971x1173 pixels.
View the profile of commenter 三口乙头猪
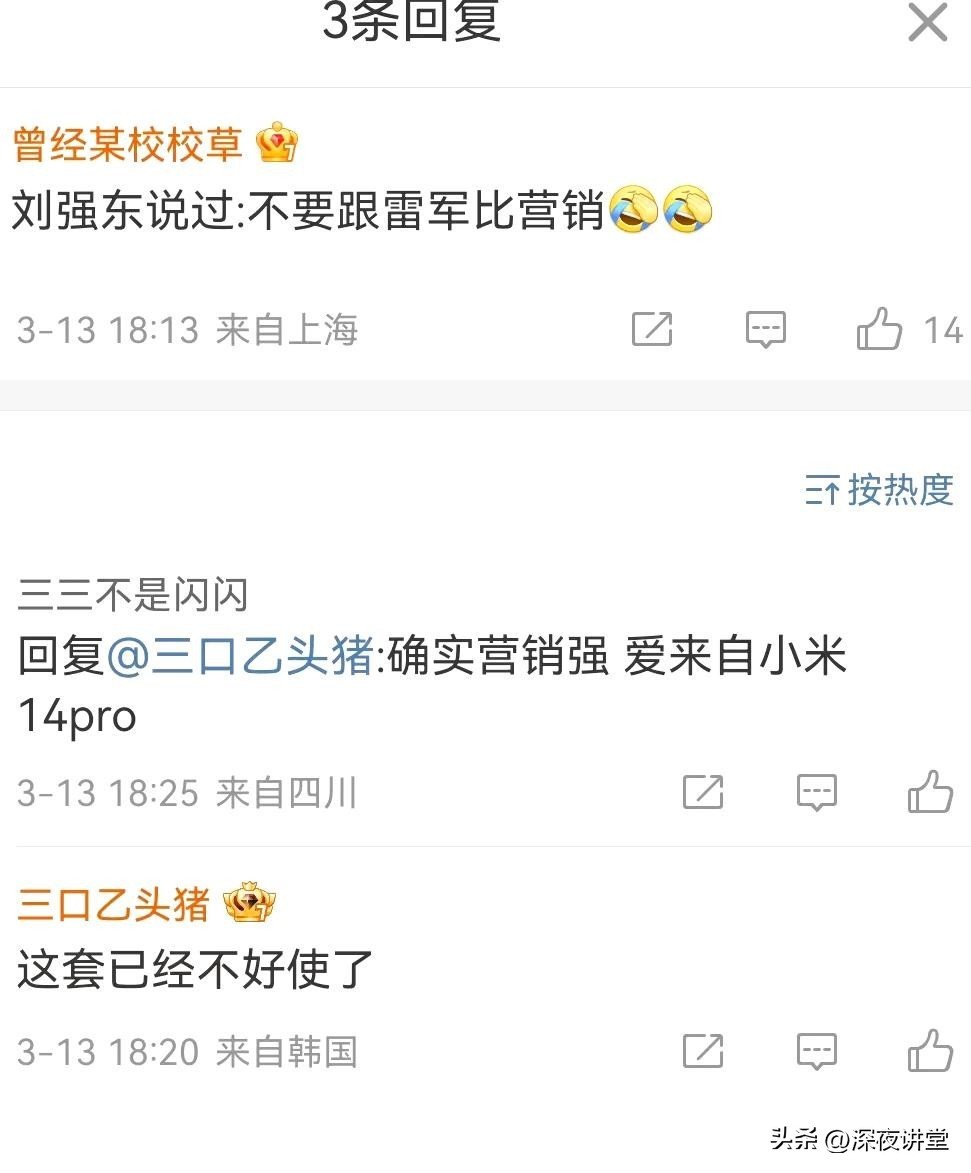click(113, 905)
